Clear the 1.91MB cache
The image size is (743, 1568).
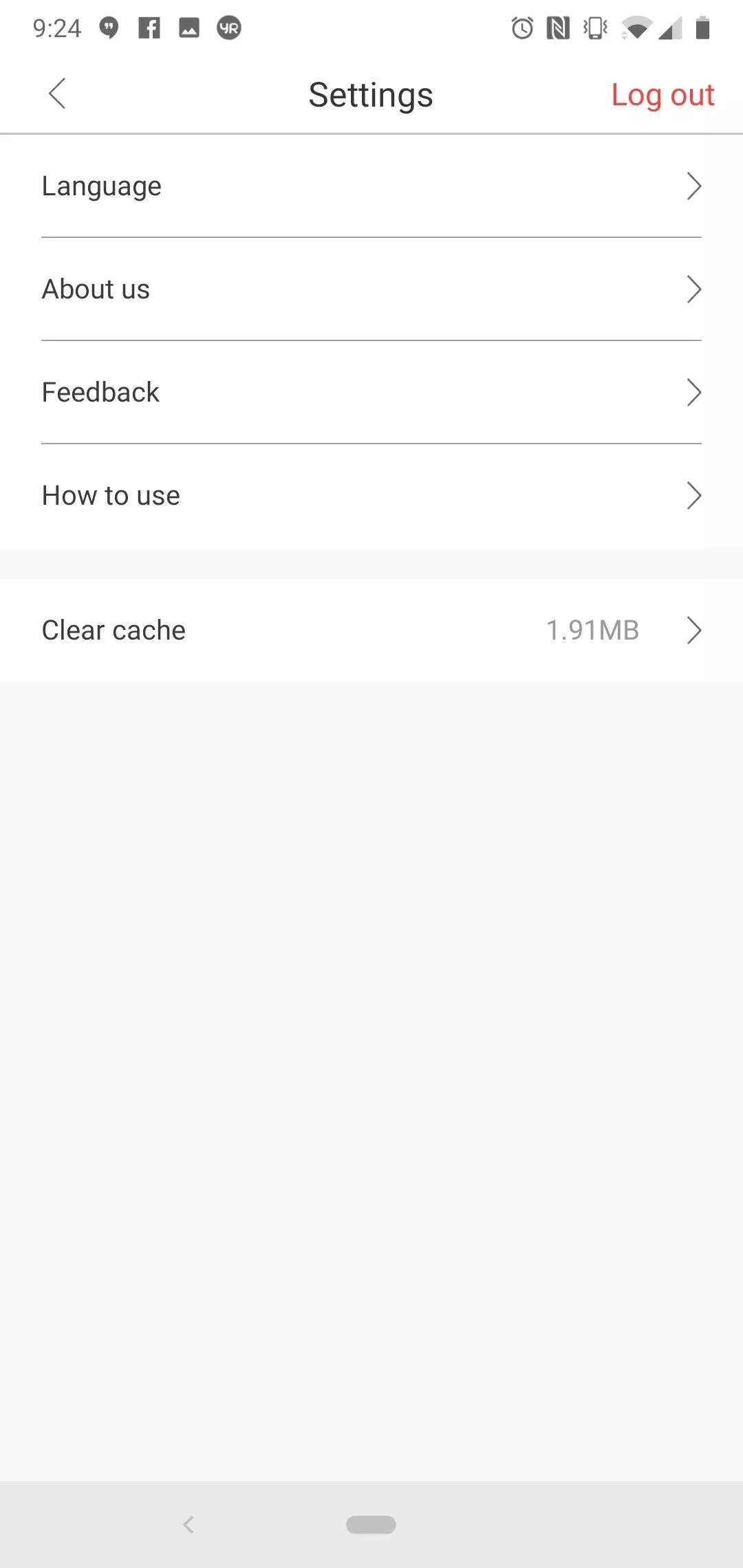point(371,631)
